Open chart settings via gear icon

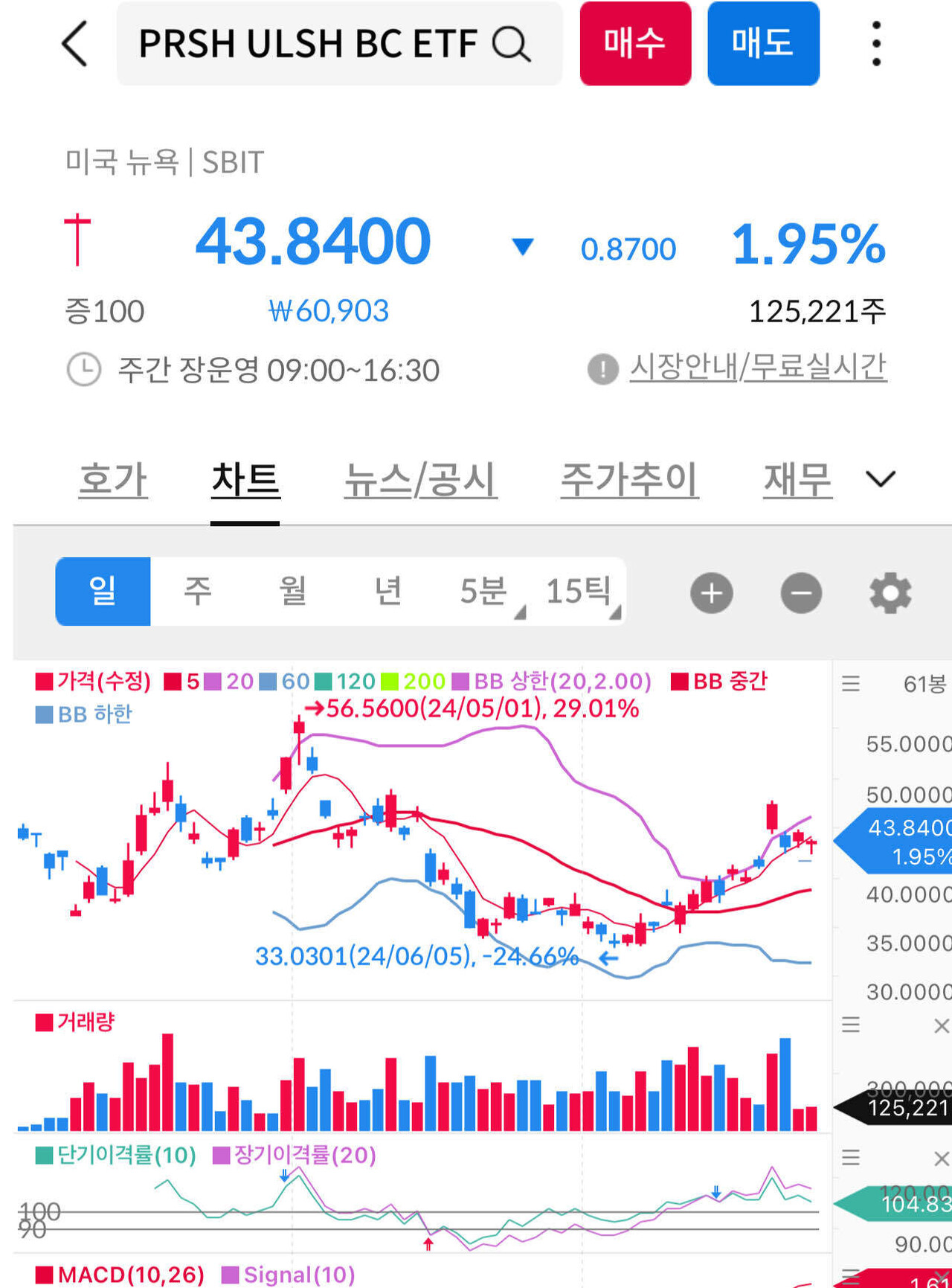tap(890, 592)
